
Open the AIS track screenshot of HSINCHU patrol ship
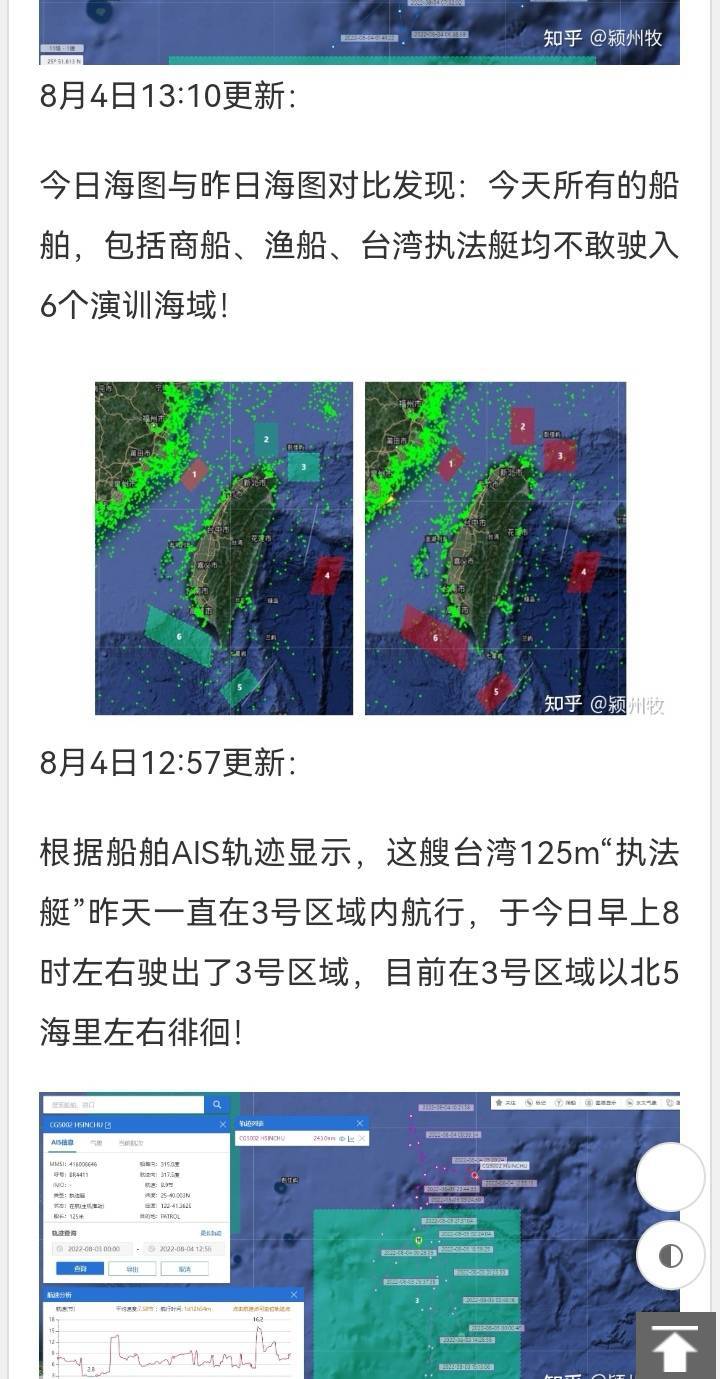point(360,1236)
